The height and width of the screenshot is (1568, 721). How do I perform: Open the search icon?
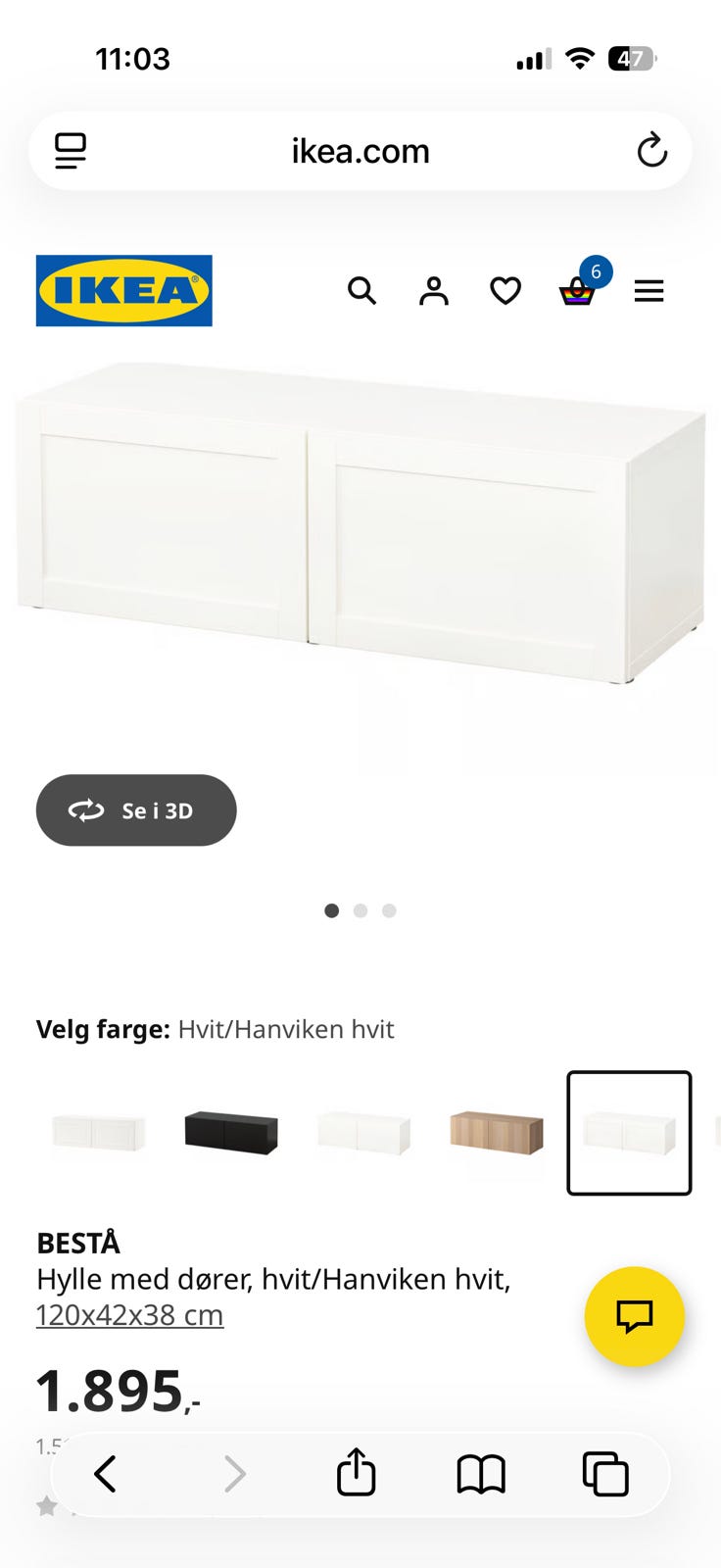coord(362,291)
